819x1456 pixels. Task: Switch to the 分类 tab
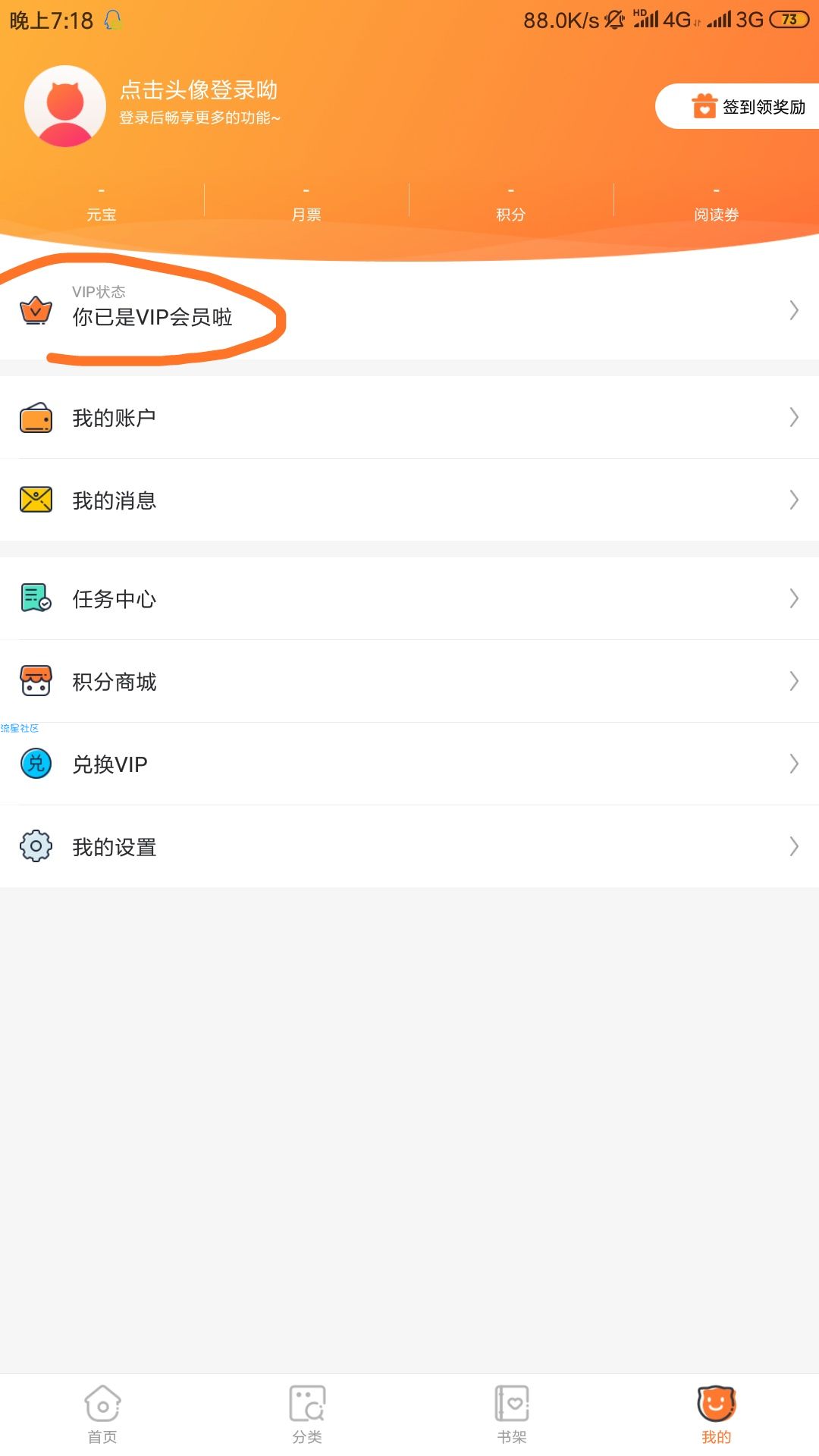pyautogui.click(x=307, y=1414)
